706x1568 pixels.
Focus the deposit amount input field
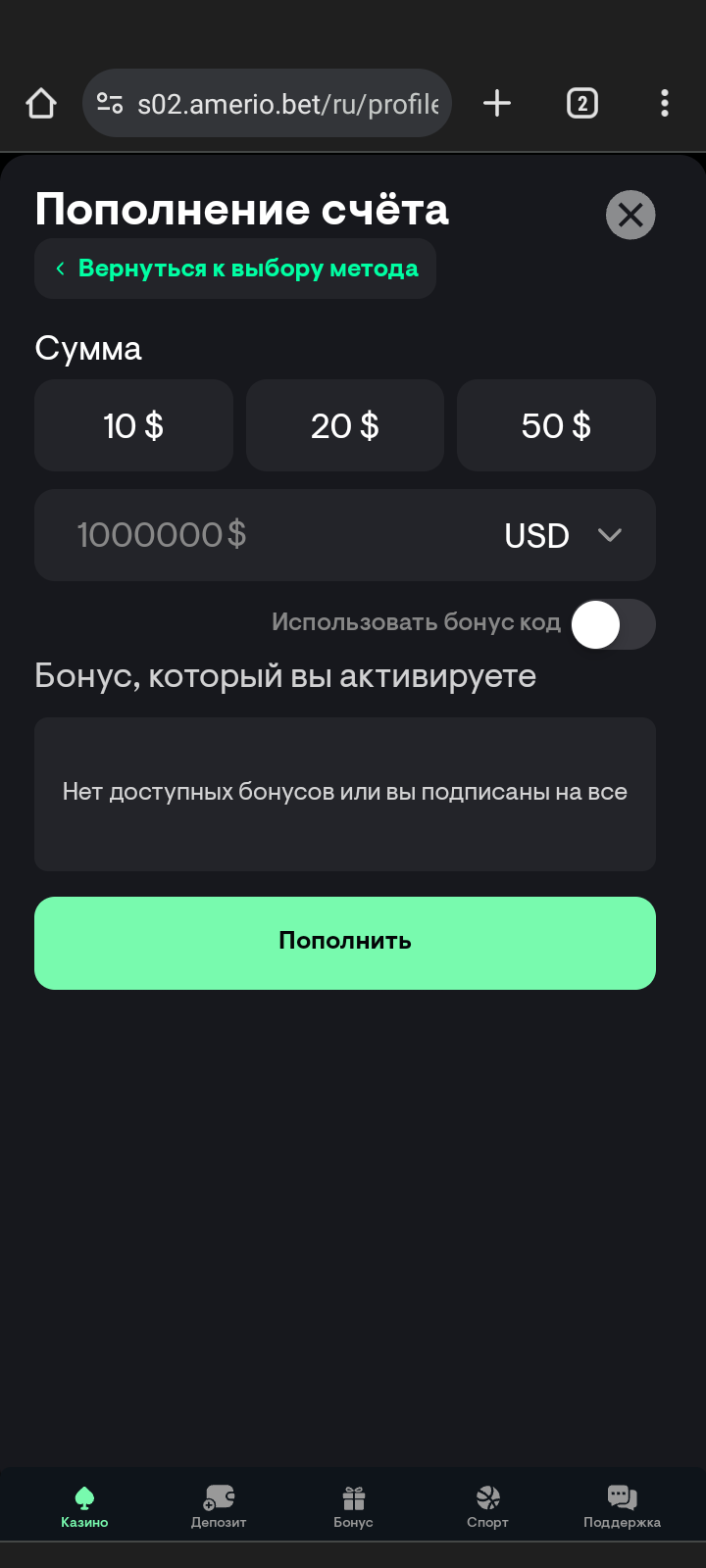tap(255, 535)
